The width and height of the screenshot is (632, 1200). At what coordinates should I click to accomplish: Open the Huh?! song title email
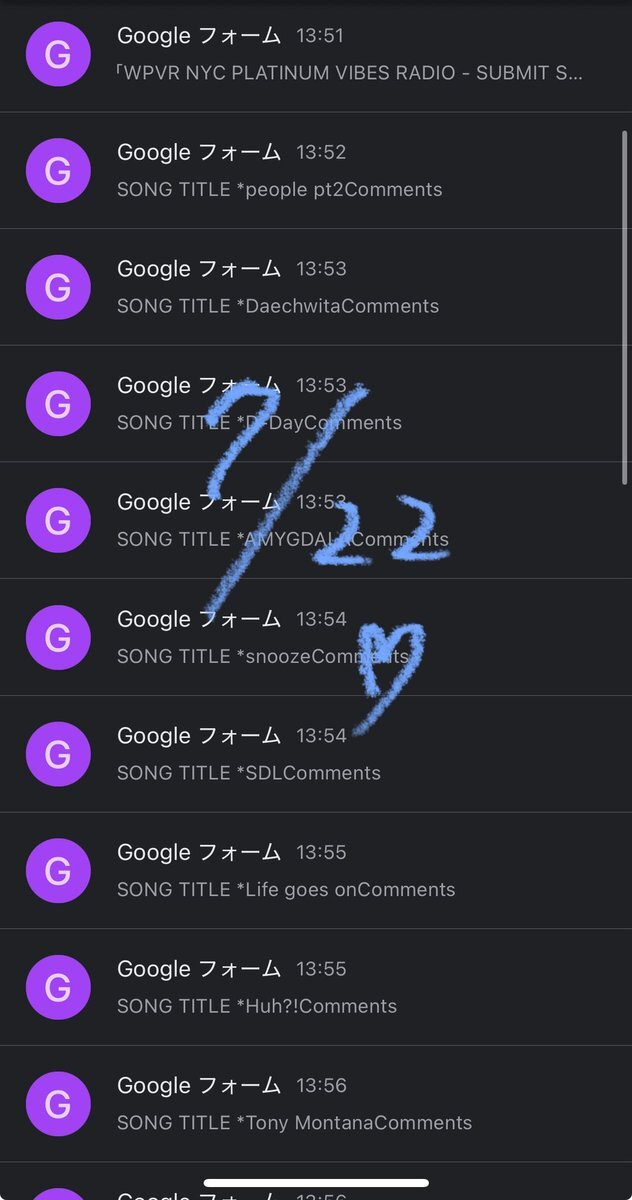316,987
